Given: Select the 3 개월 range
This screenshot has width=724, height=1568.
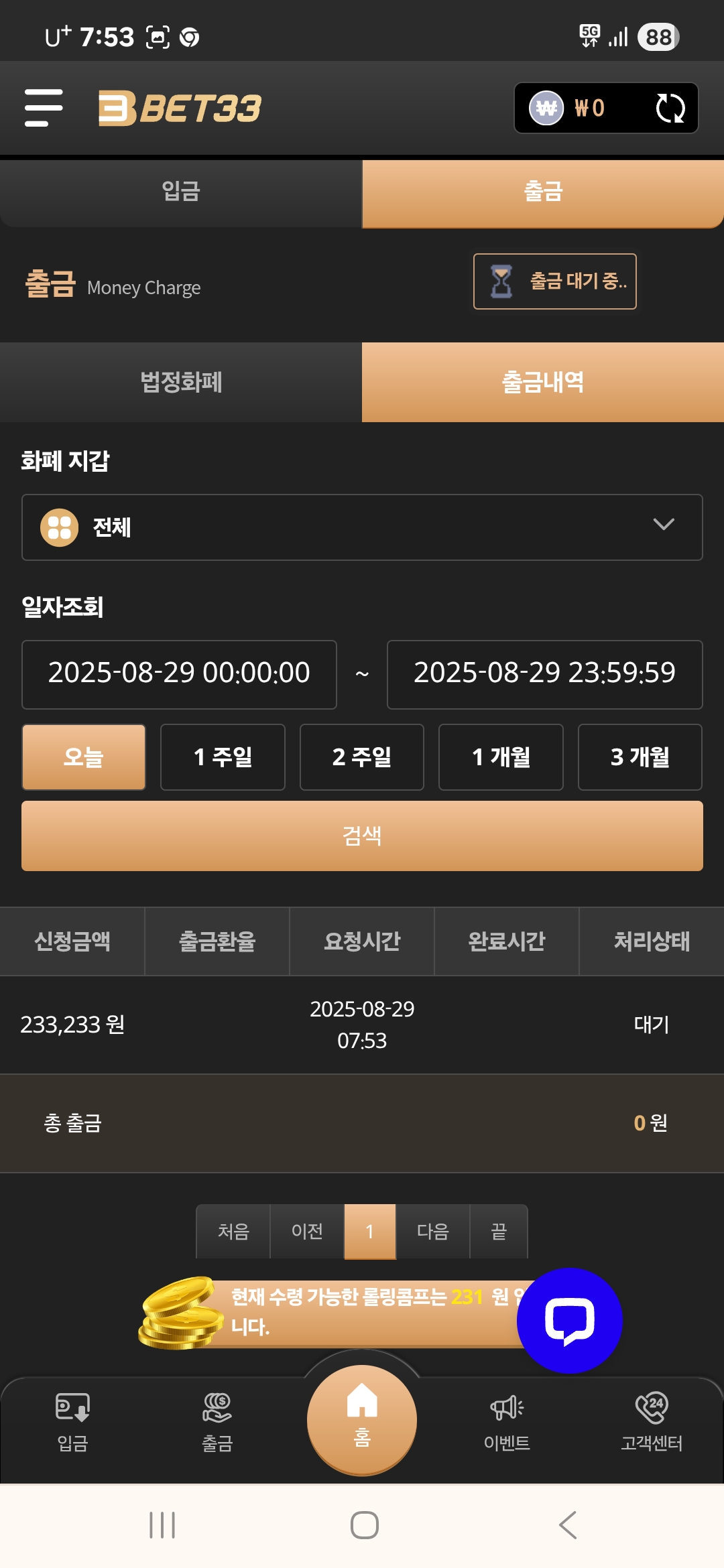Looking at the screenshot, I should (x=640, y=757).
